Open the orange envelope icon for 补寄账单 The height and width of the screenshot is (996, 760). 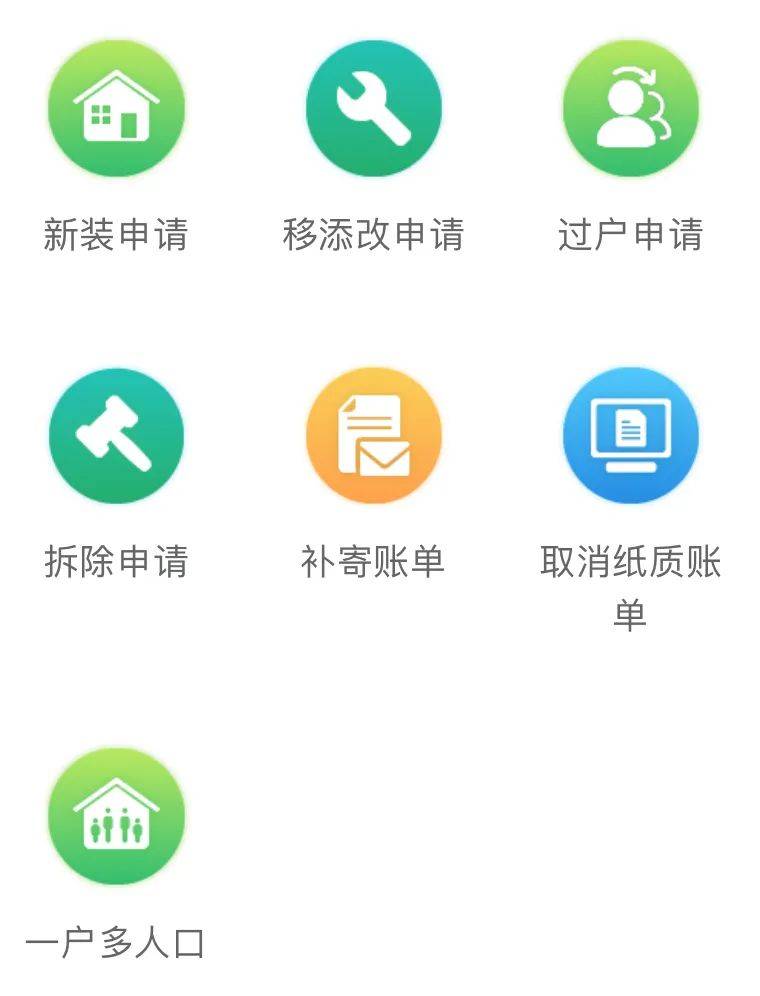373,434
